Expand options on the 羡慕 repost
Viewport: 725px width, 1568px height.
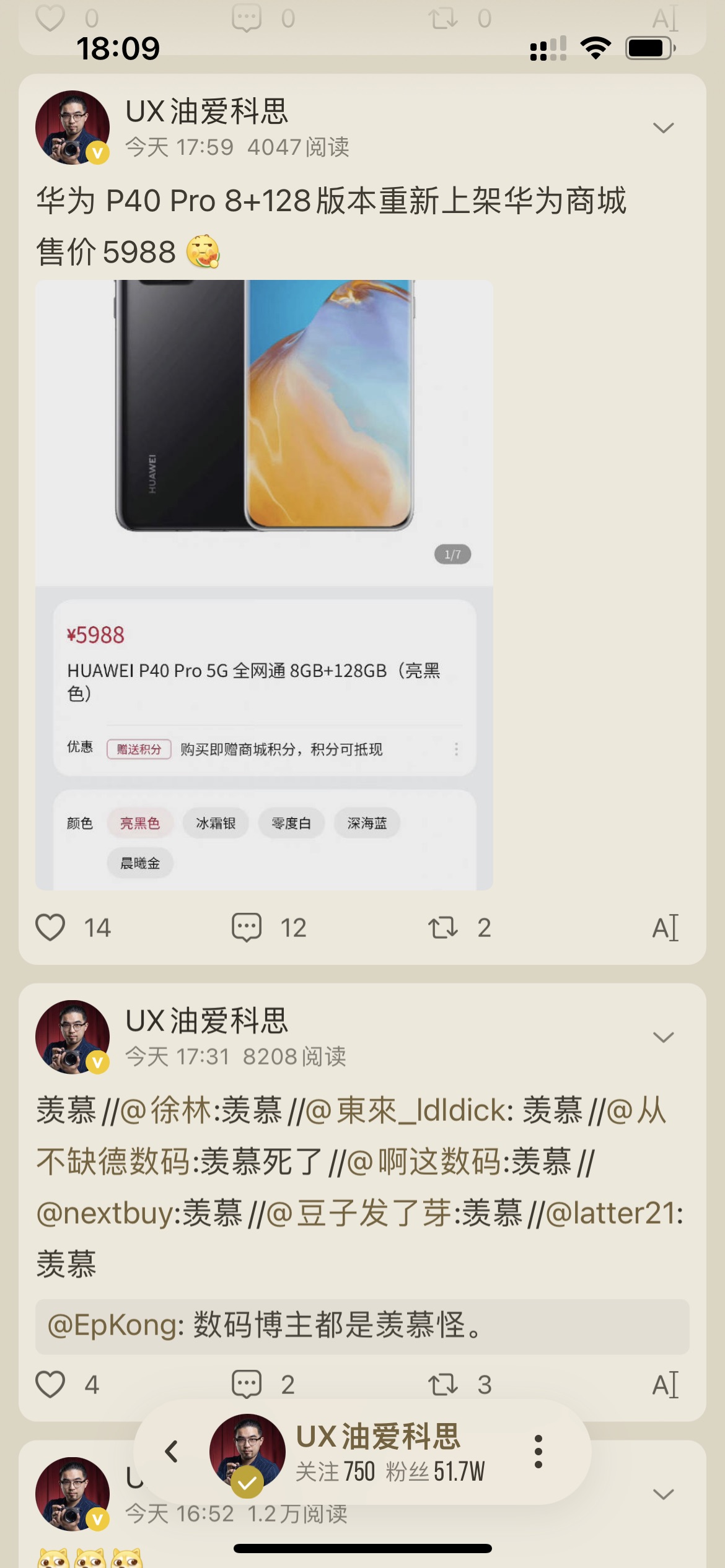663,1037
